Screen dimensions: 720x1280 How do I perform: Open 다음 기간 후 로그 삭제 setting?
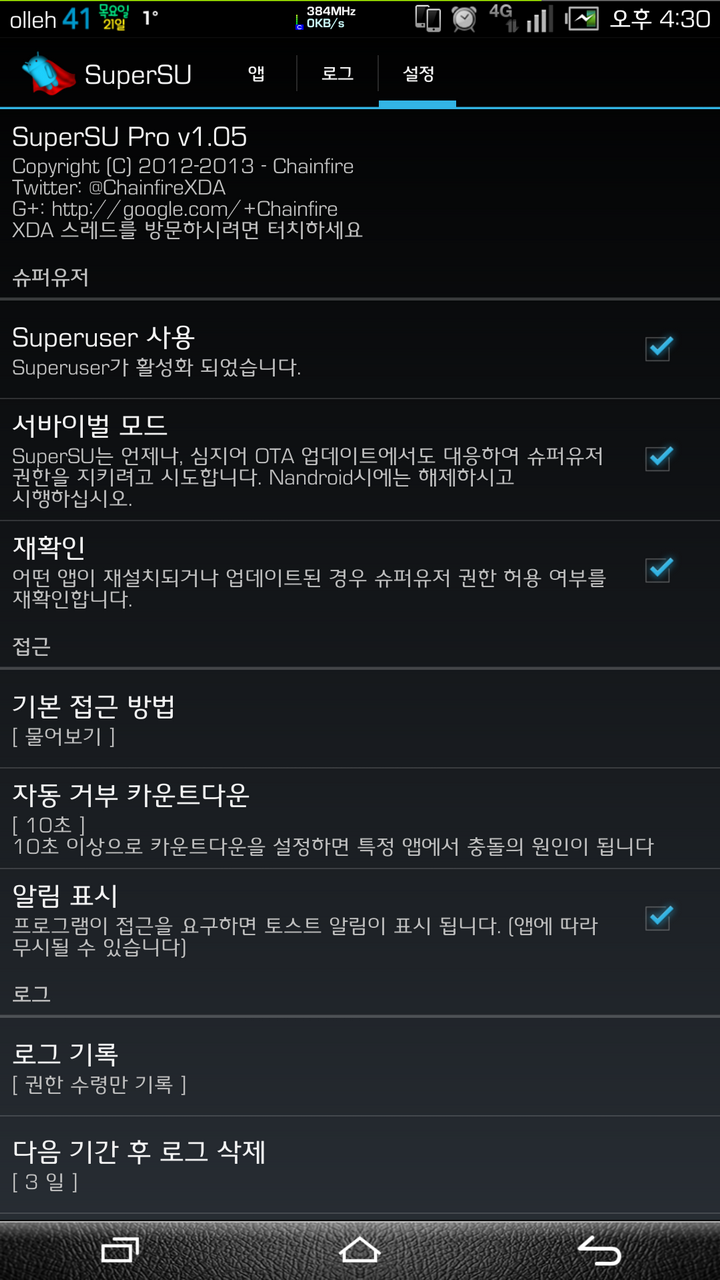coord(300,1164)
